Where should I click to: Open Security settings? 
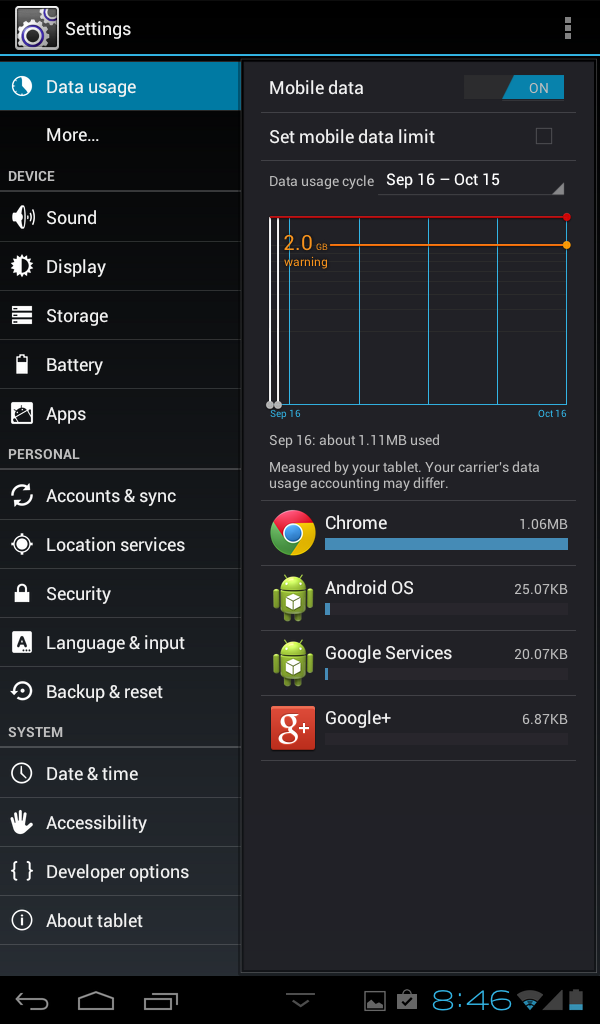coord(120,594)
